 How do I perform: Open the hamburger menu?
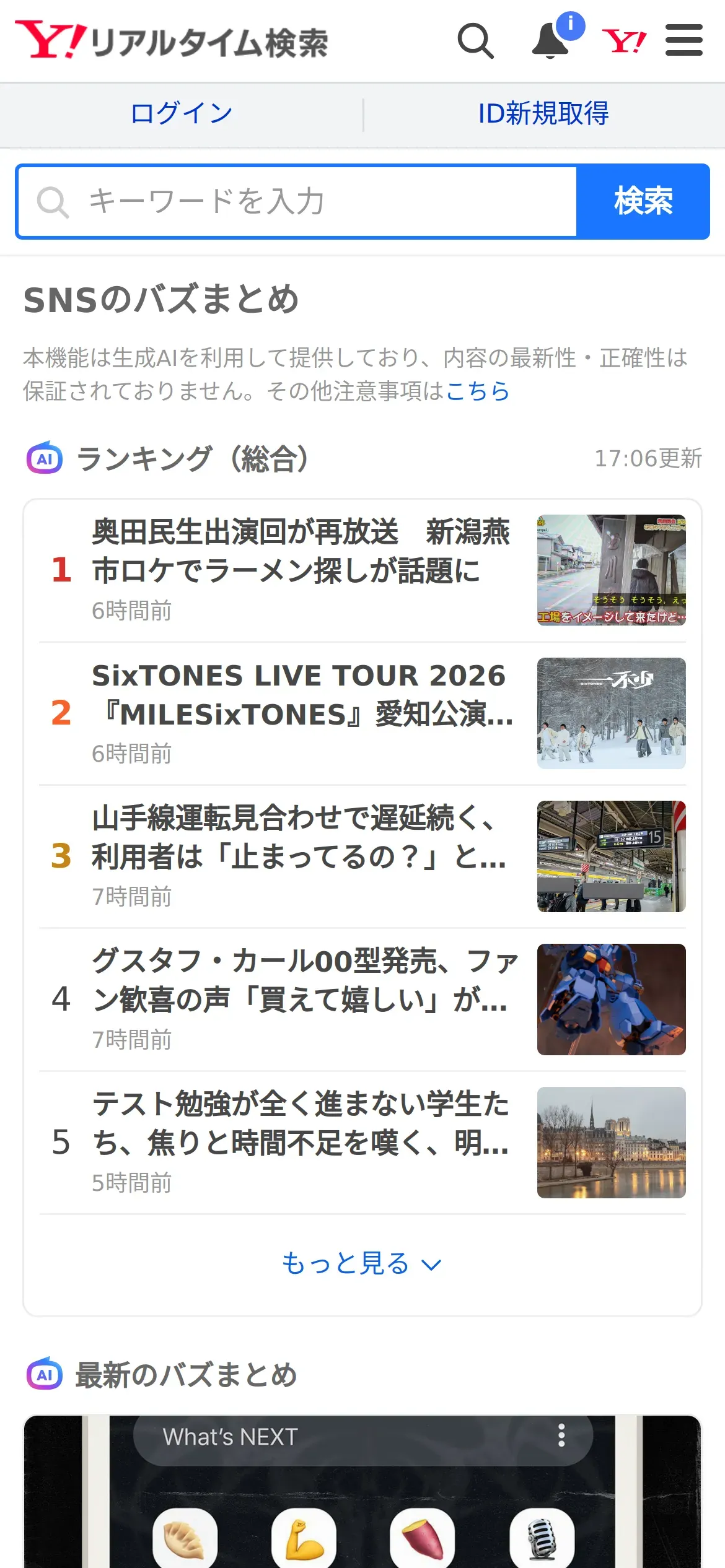coord(683,41)
